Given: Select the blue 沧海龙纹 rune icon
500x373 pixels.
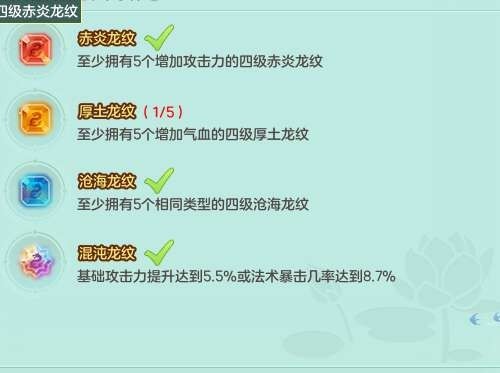Looking at the screenshot, I should [35, 191].
